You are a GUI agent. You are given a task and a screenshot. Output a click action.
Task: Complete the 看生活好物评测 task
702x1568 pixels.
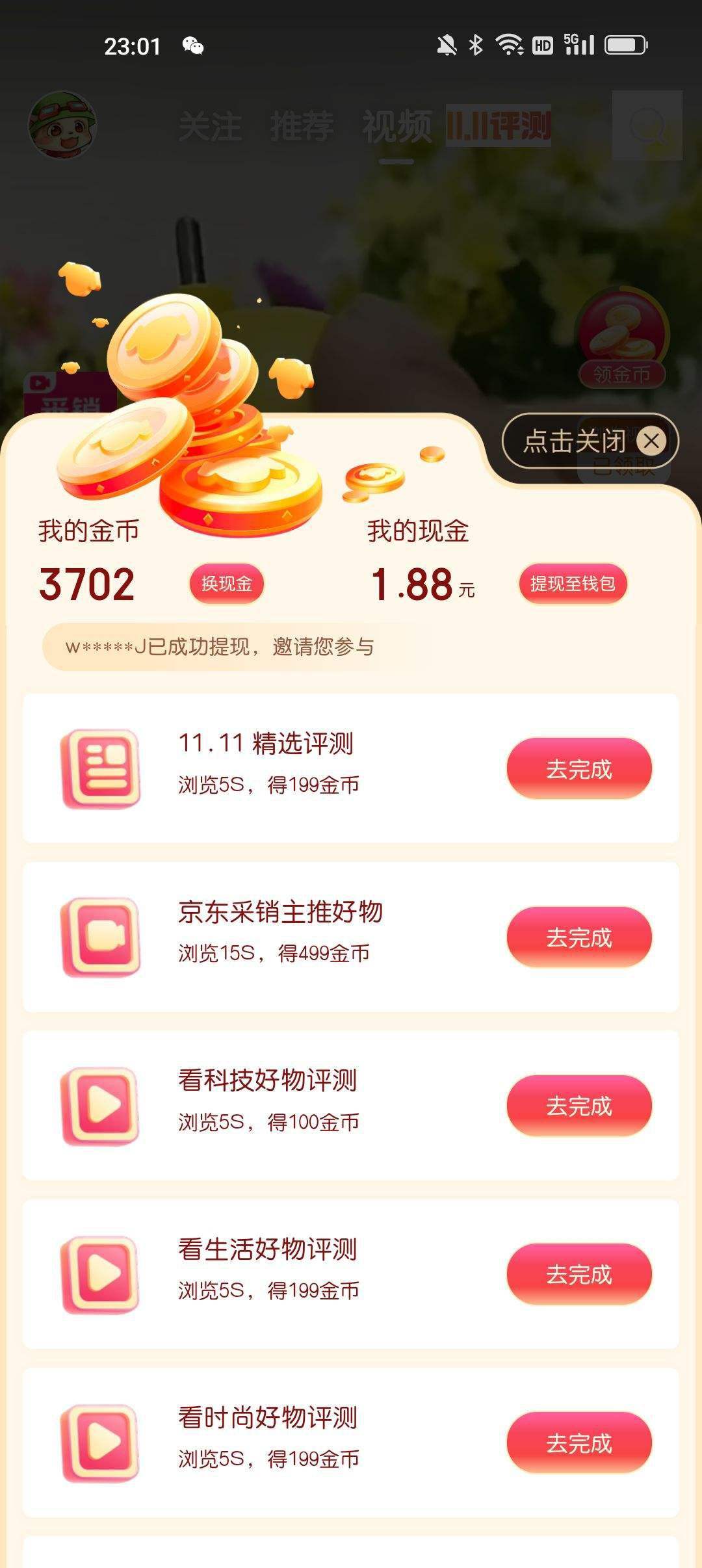pos(578,1274)
